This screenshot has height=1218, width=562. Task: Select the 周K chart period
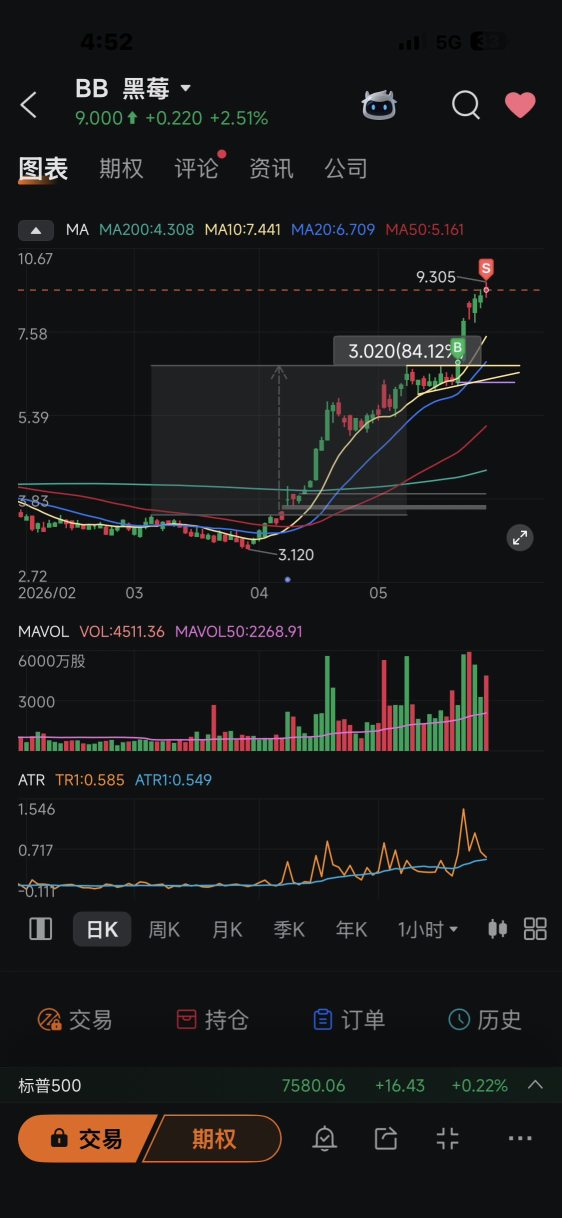pyautogui.click(x=164, y=929)
